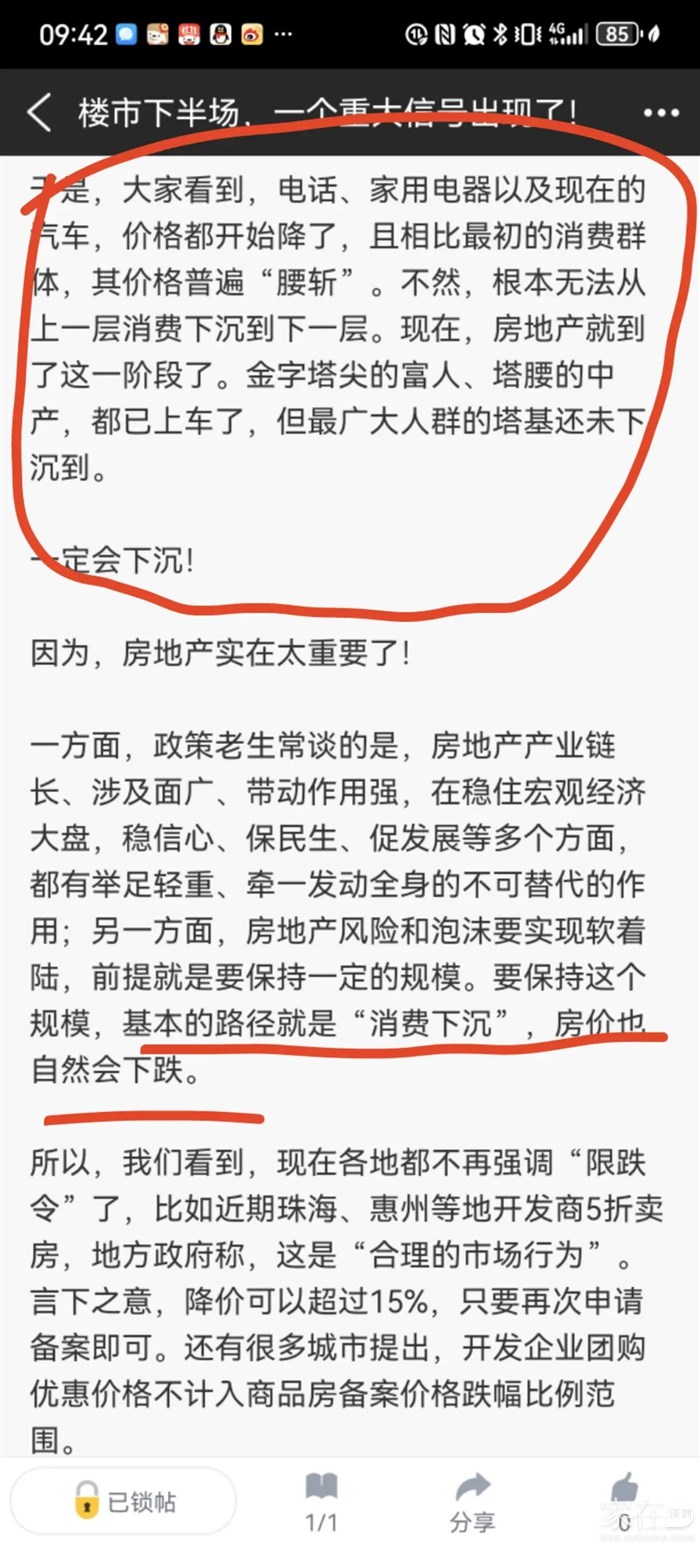The image size is (700, 1544).
Task: Open the three-dot overflow menu
Action: click(x=661, y=113)
